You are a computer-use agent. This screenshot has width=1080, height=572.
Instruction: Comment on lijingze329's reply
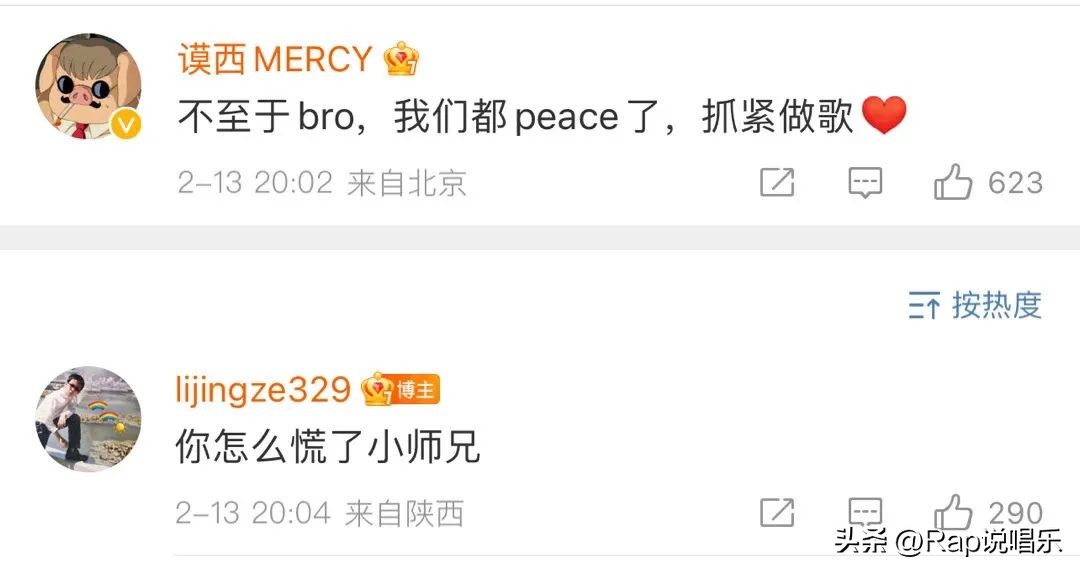[865, 511]
